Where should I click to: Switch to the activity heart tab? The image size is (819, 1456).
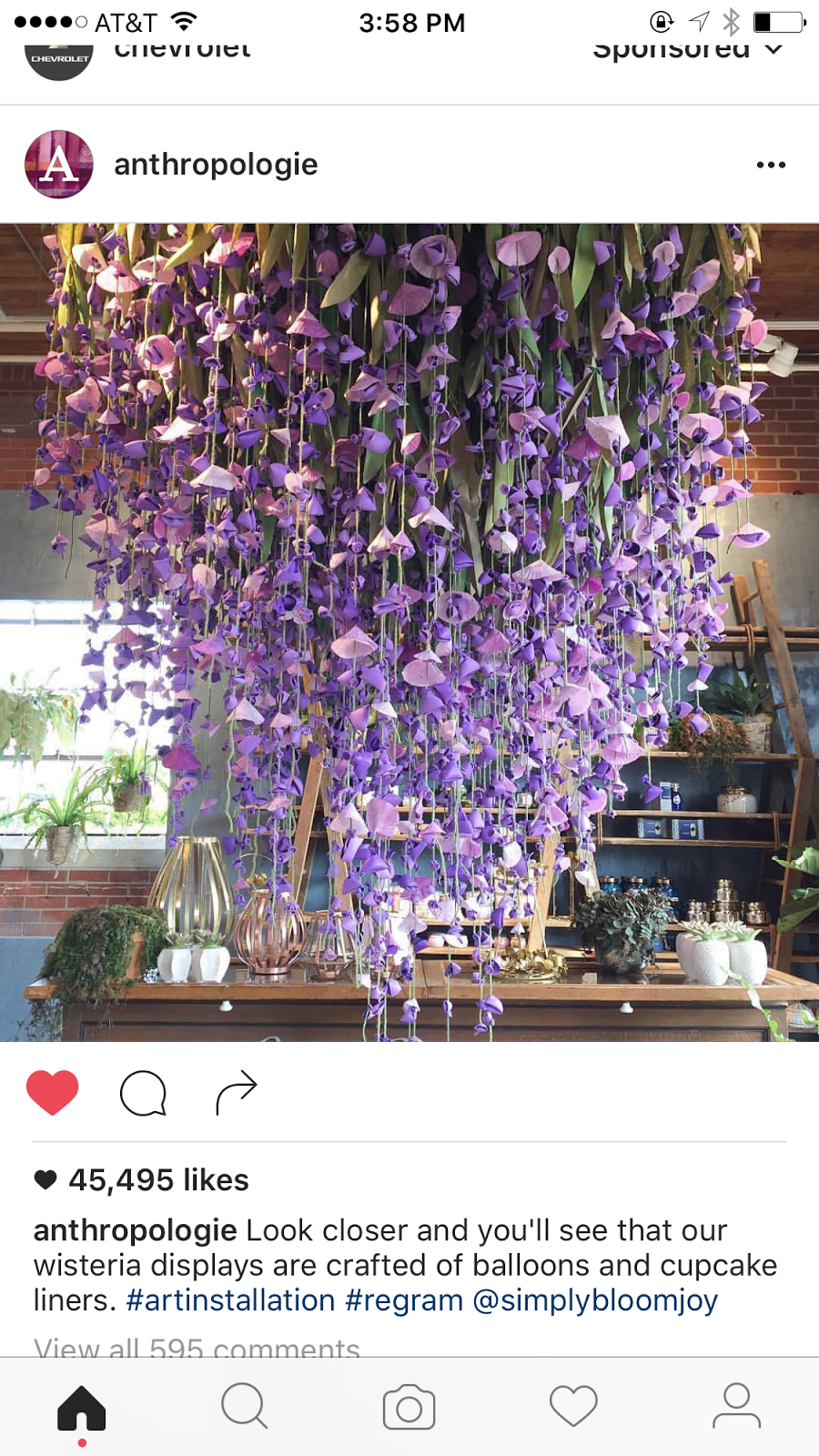click(573, 1407)
